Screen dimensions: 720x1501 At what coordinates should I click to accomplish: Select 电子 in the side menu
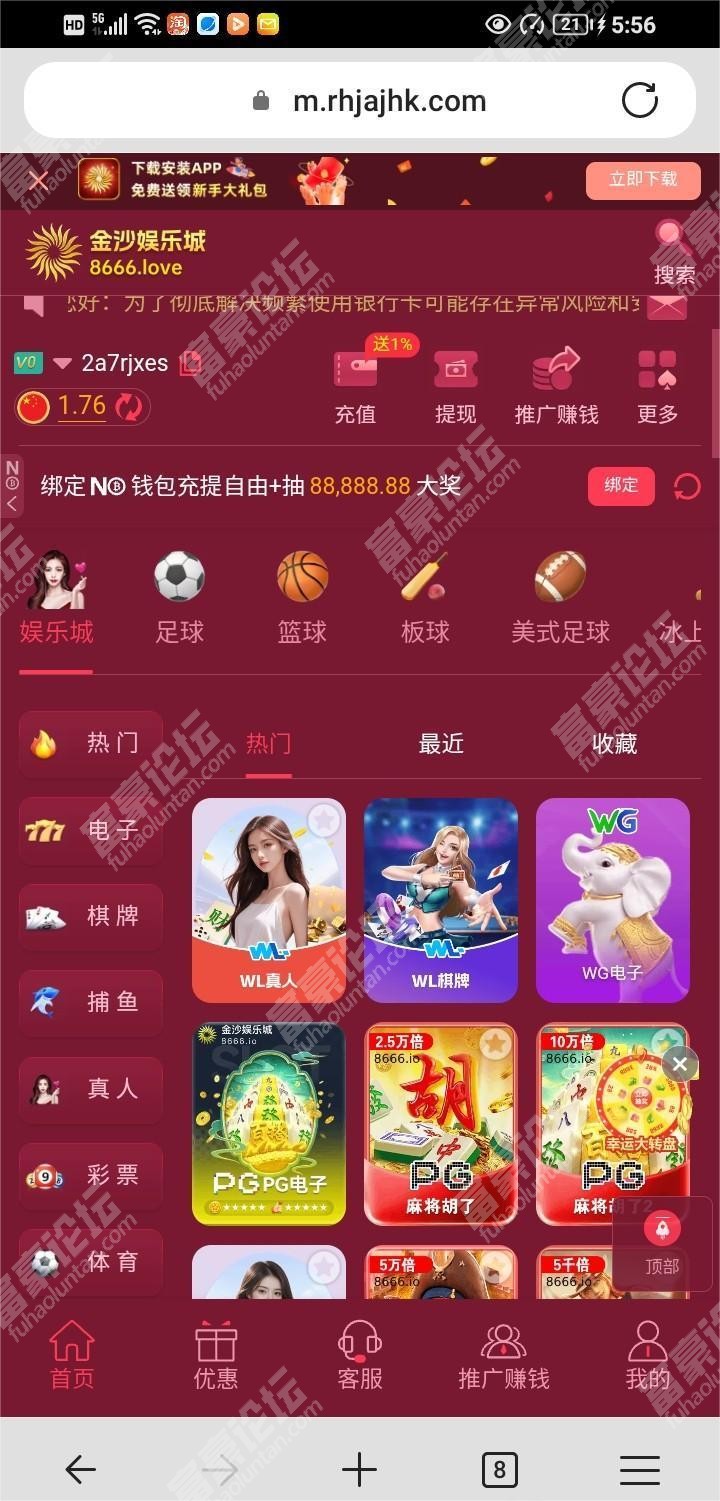tap(90, 830)
